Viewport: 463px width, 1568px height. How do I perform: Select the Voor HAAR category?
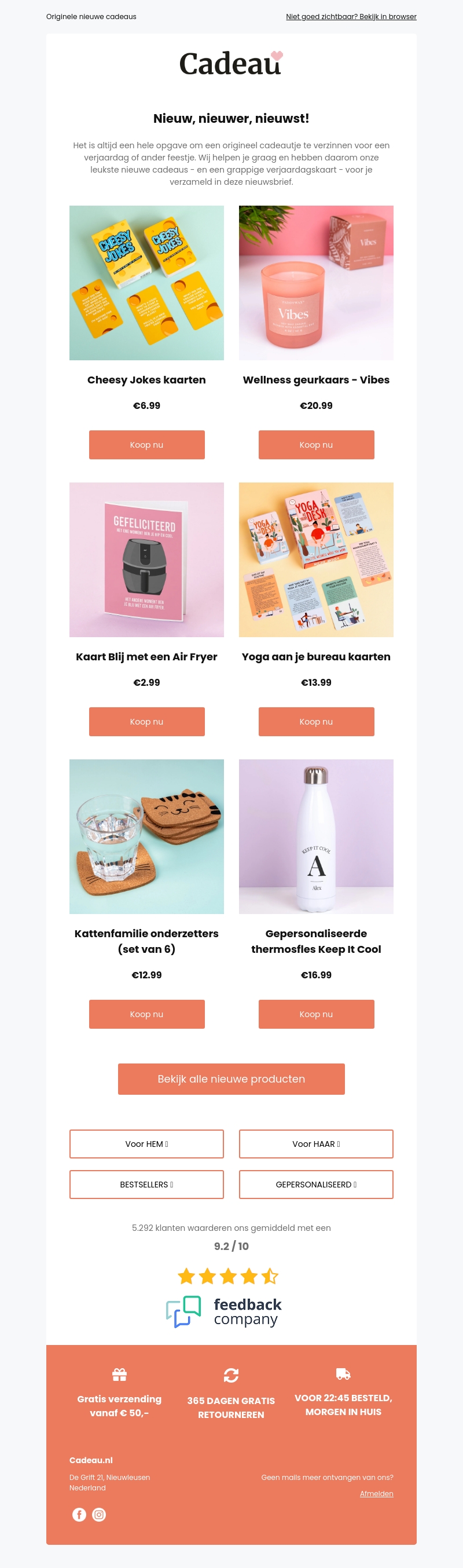click(x=316, y=1145)
